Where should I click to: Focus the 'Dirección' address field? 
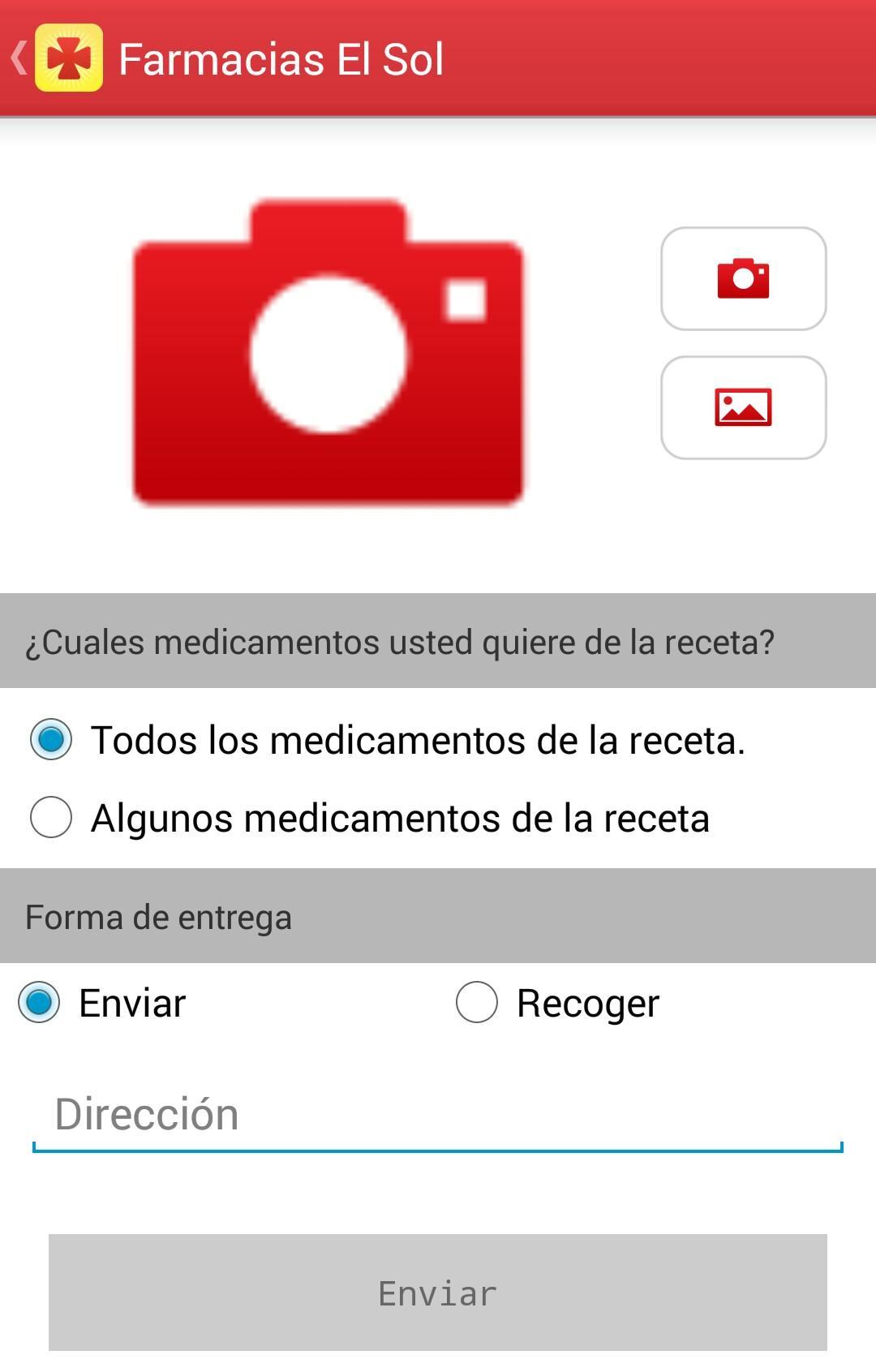click(x=438, y=1115)
